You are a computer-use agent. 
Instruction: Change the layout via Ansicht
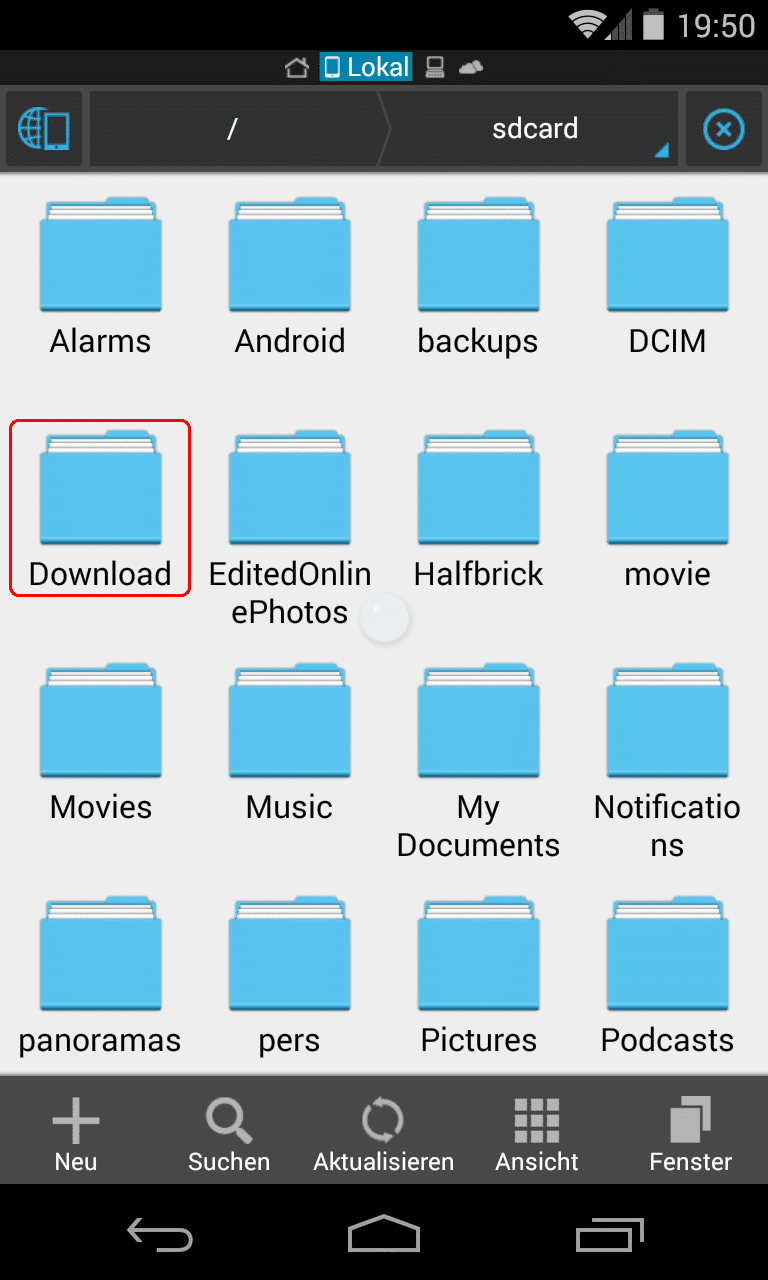[x=537, y=1133]
